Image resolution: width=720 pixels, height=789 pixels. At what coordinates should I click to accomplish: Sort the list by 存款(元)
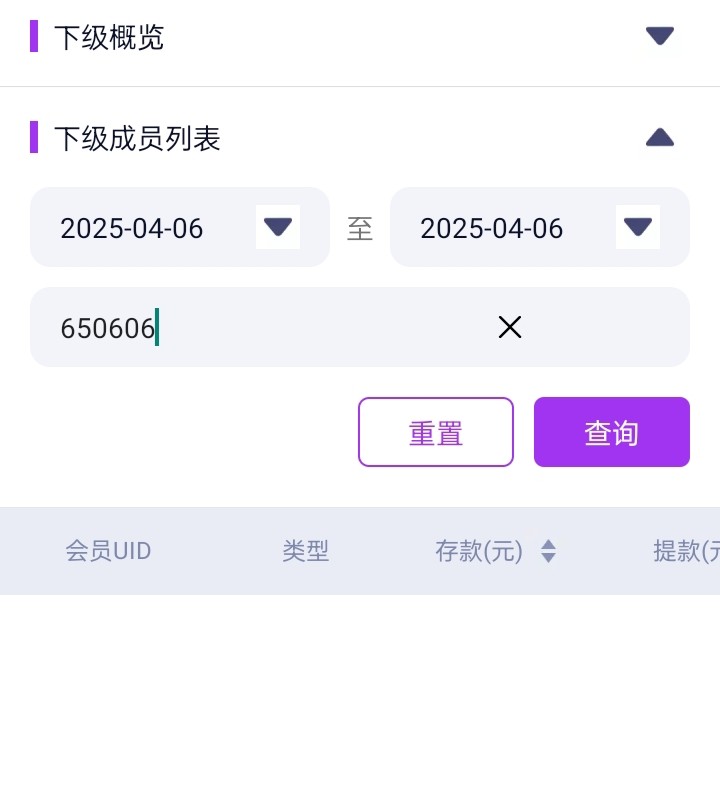547,551
